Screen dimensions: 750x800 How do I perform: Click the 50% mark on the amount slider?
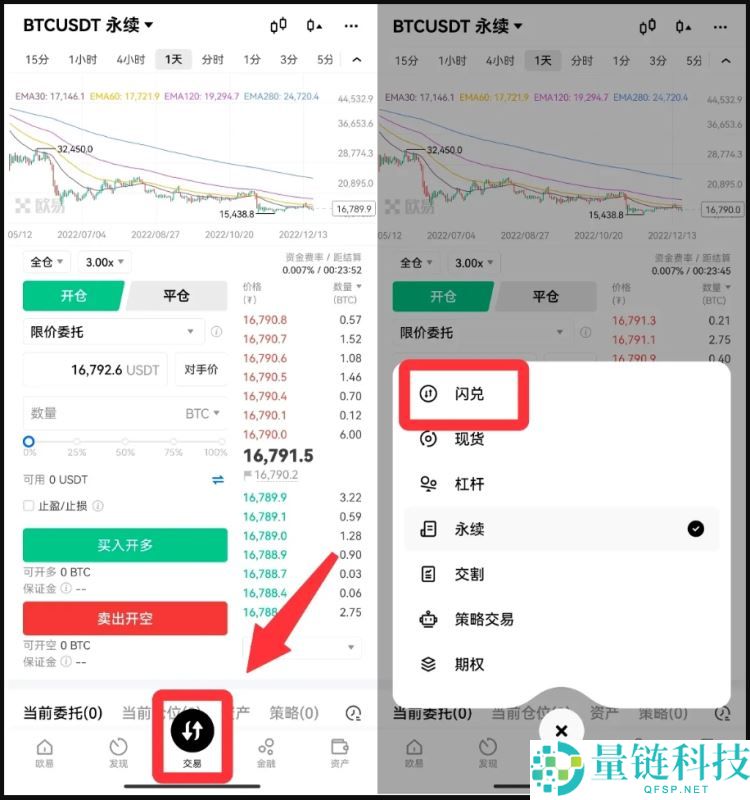pyautogui.click(x=124, y=441)
